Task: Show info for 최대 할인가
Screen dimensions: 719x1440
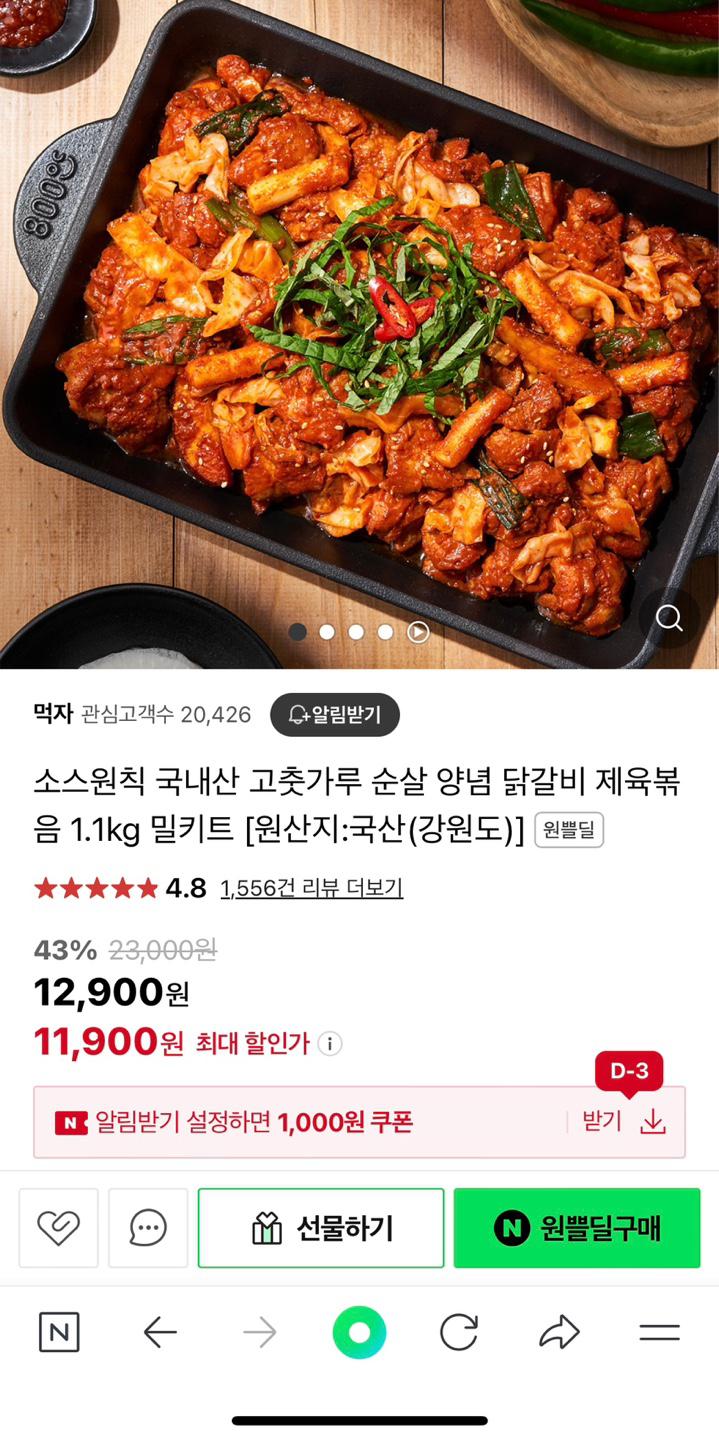Action: click(x=330, y=1044)
